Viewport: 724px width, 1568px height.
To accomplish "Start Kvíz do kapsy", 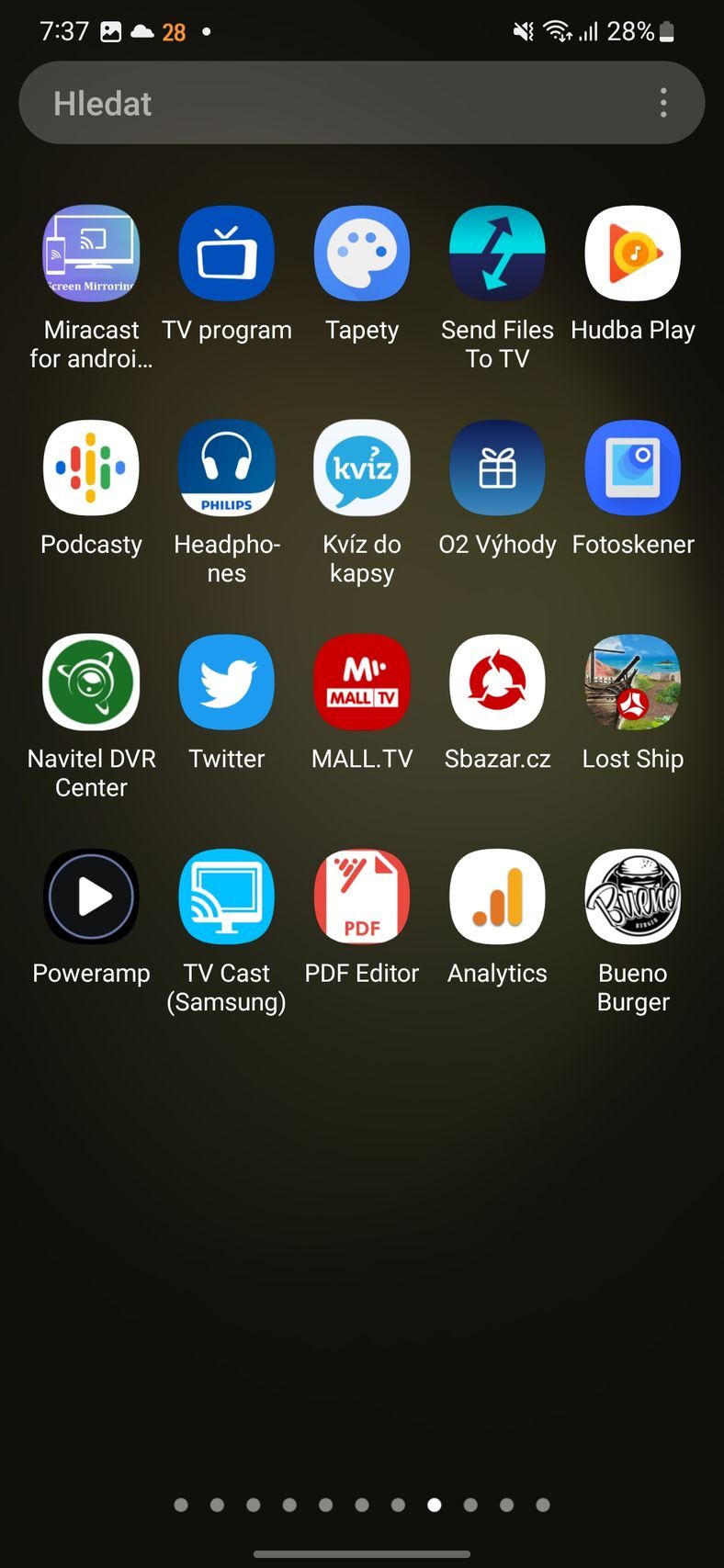I will pyautogui.click(x=361, y=468).
